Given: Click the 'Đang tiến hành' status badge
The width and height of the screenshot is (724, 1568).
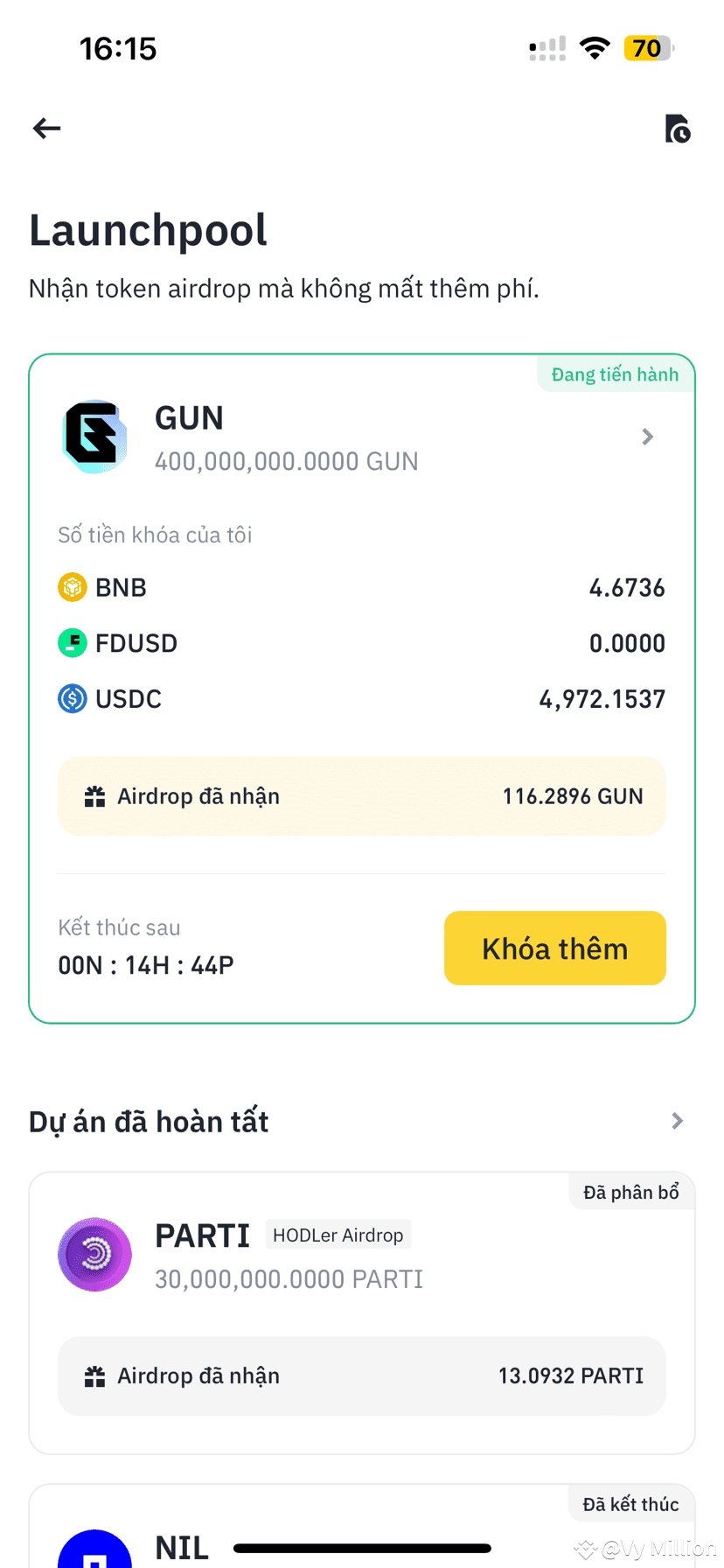Looking at the screenshot, I should click(615, 374).
